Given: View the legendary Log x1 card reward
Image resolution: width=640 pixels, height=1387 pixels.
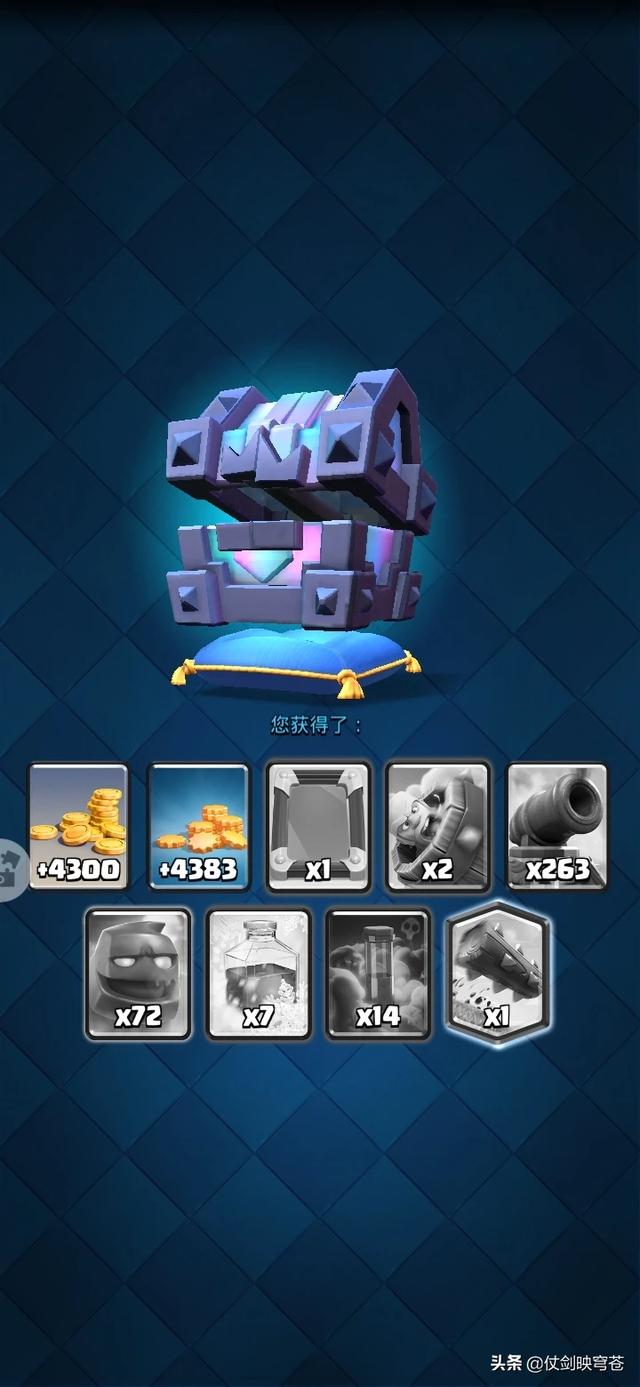Looking at the screenshot, I should coord(497,973).
